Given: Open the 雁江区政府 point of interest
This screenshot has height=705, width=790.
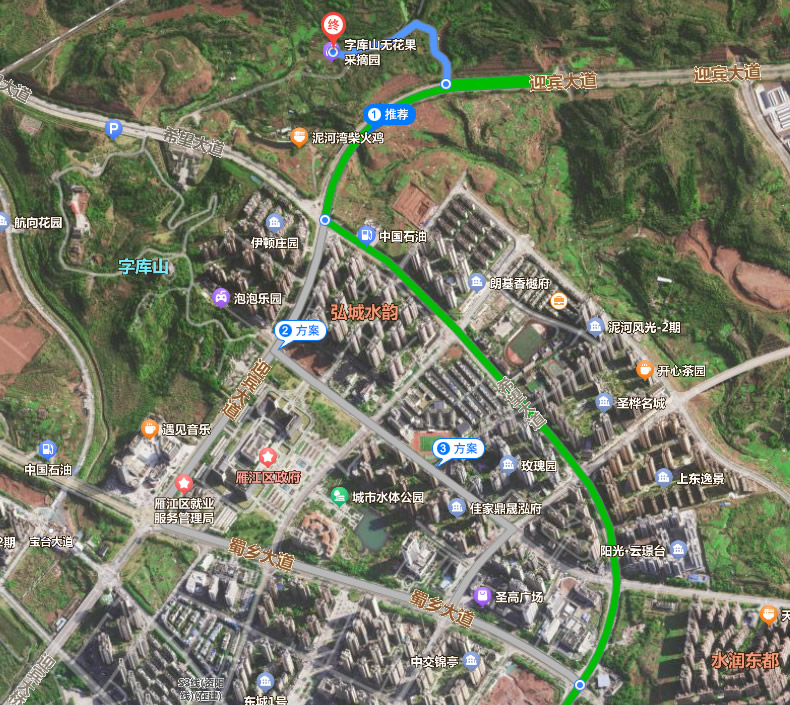Looking at the screenshot, I should [x=267, y=458].
